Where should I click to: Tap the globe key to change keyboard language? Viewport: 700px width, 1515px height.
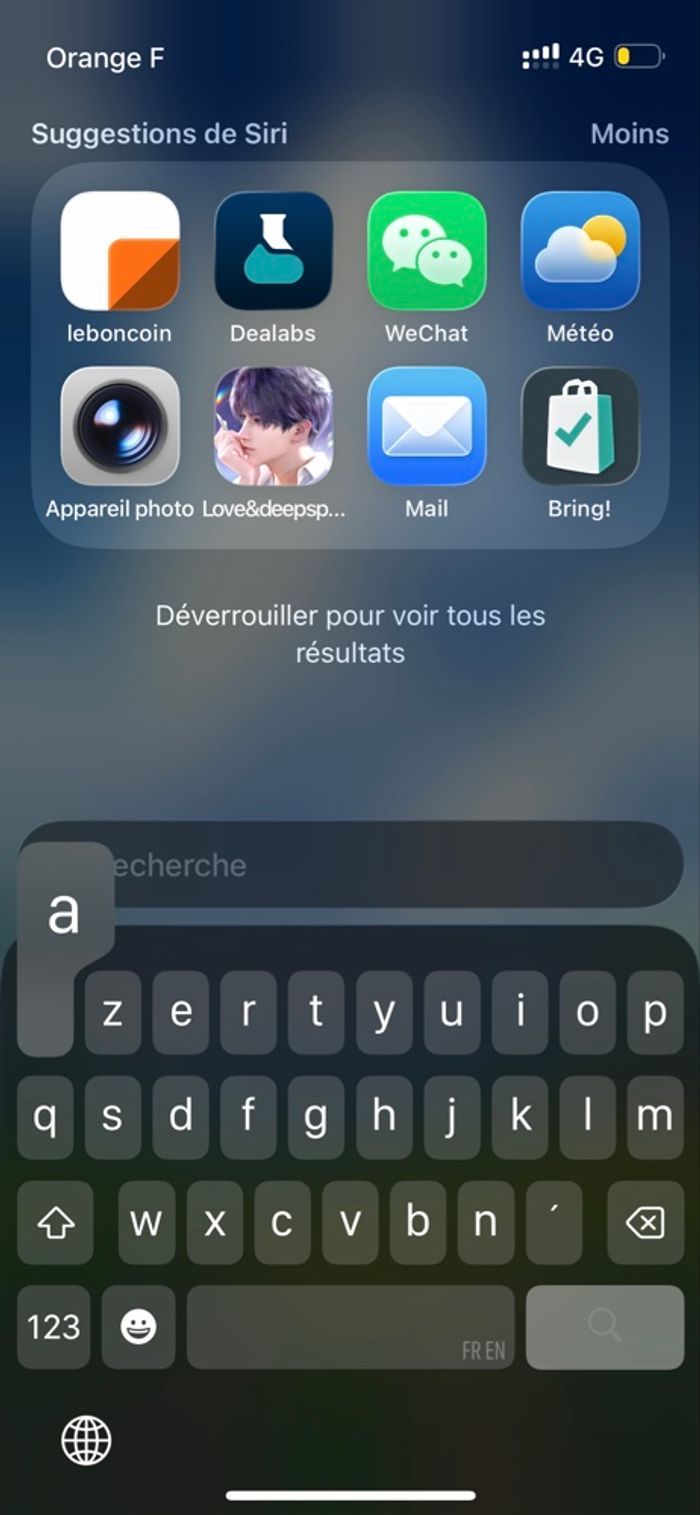[x=86, y=1441]
